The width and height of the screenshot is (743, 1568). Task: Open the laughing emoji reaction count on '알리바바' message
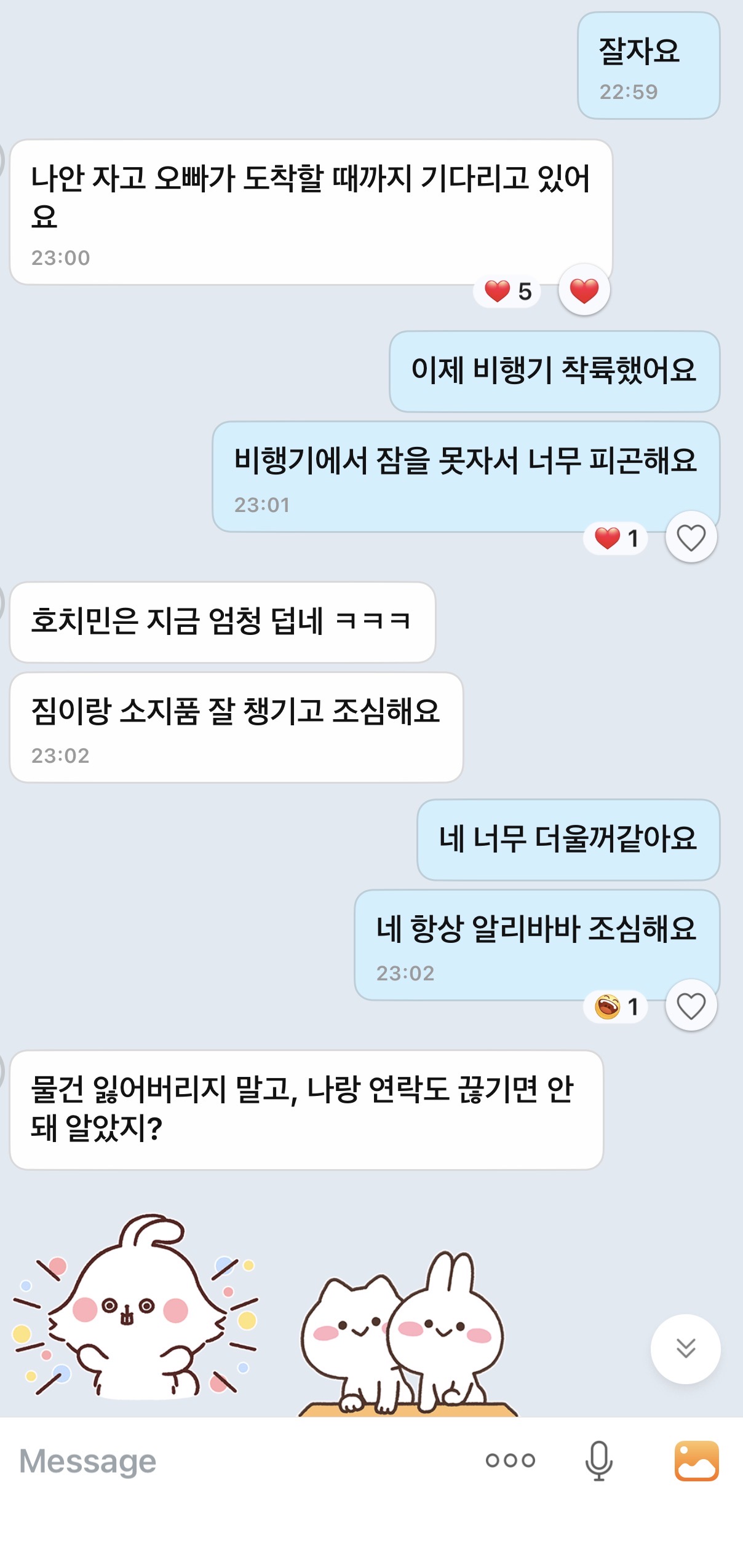tap(616, 1007)
